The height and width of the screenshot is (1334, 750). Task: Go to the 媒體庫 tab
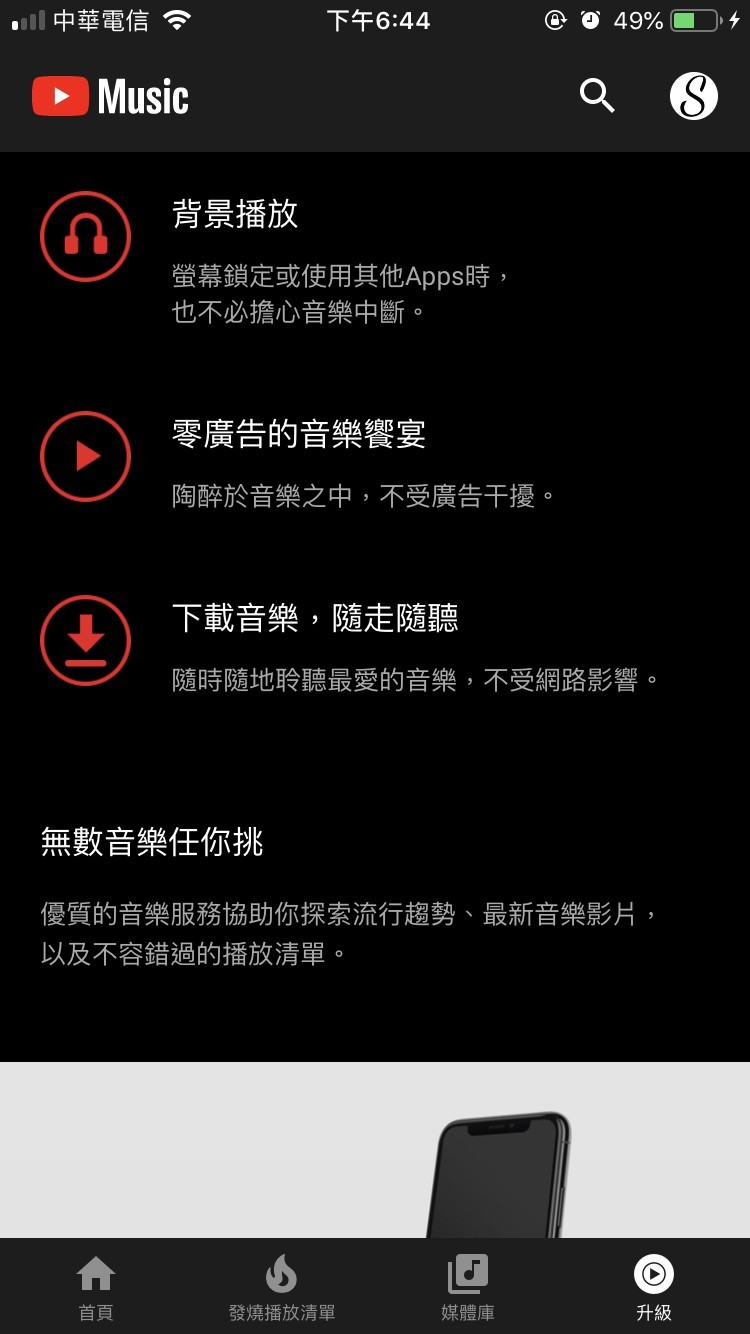click(x=468, y=1287)
